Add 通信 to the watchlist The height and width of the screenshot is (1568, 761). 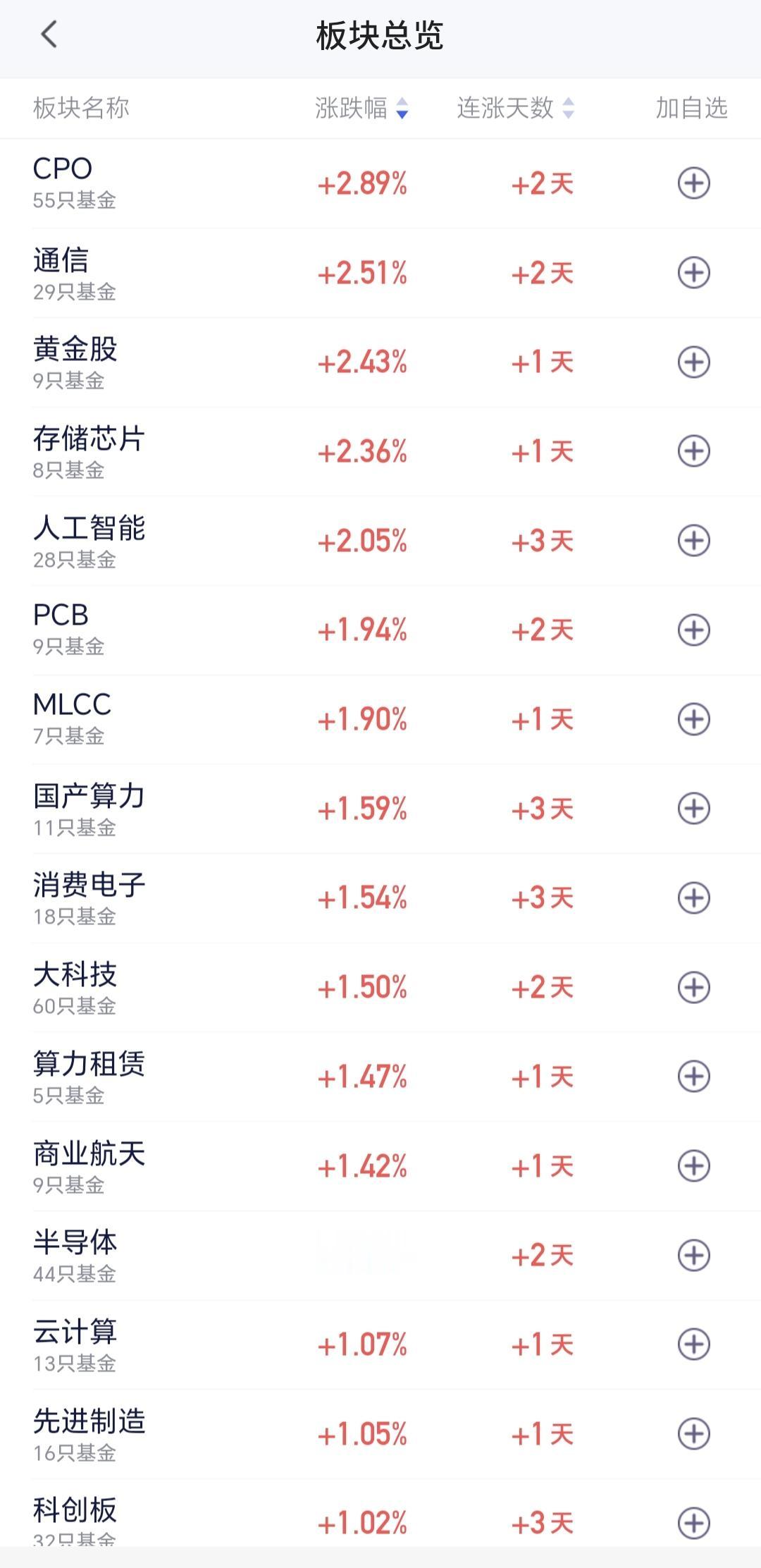click(693, 273)
